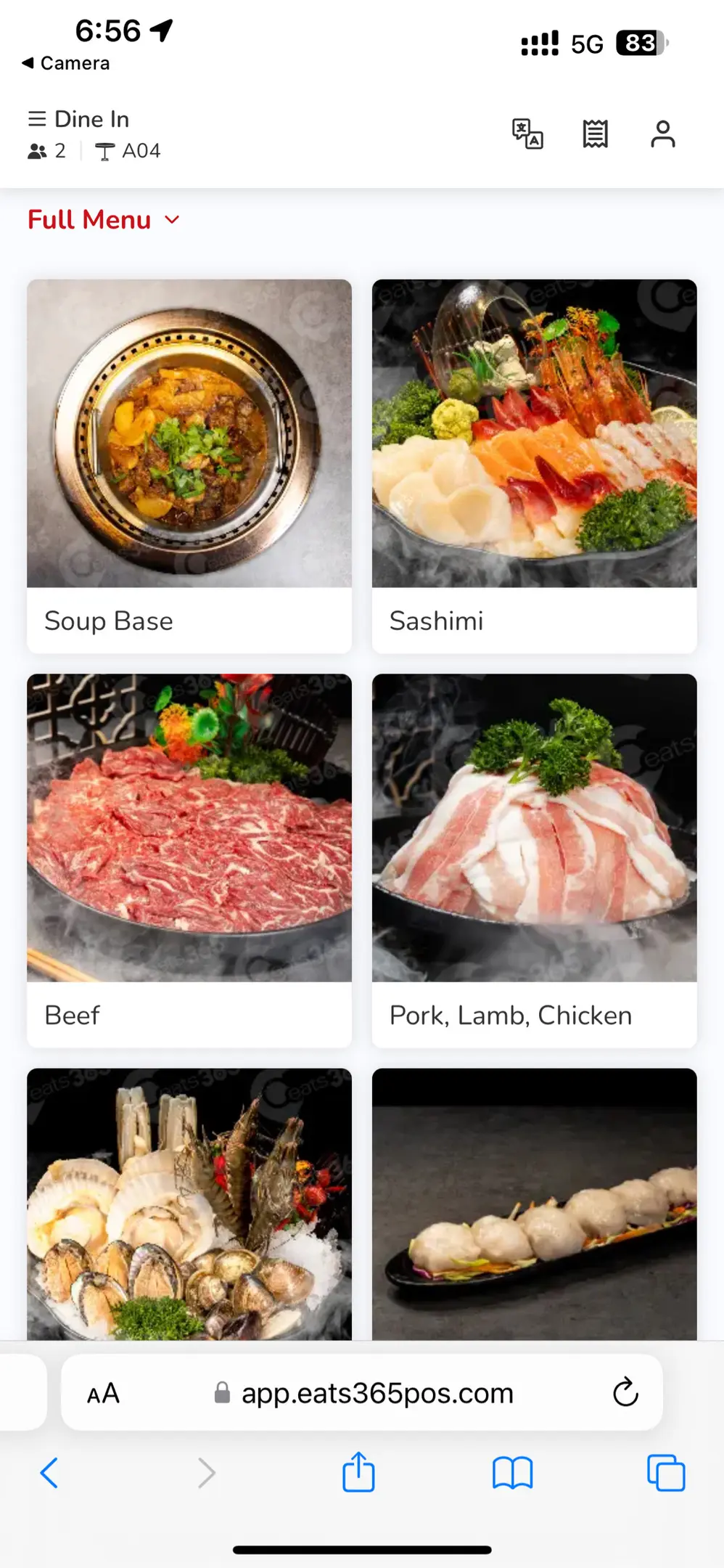Open the fish ball platter category

(534, 1204)
